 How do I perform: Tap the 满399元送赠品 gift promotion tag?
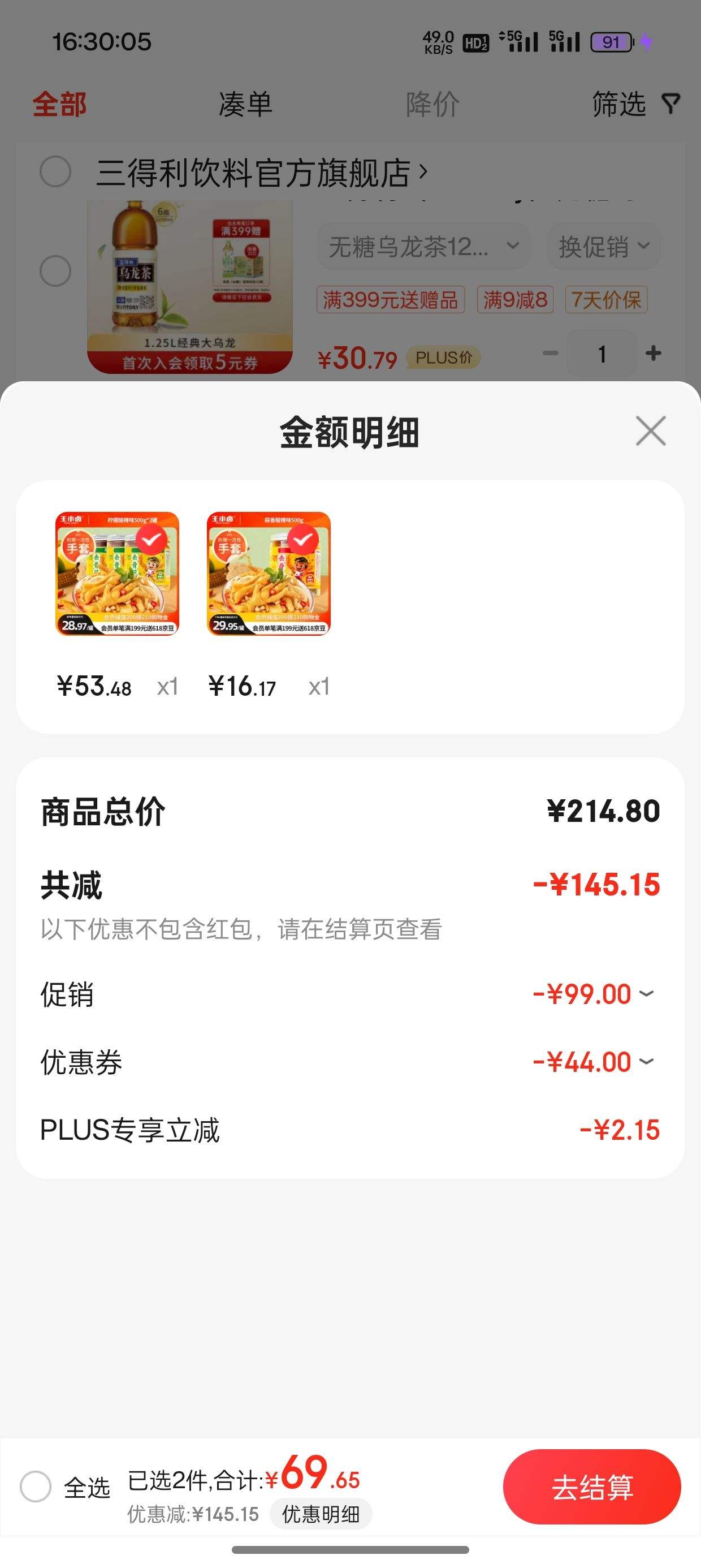(390, 300)
